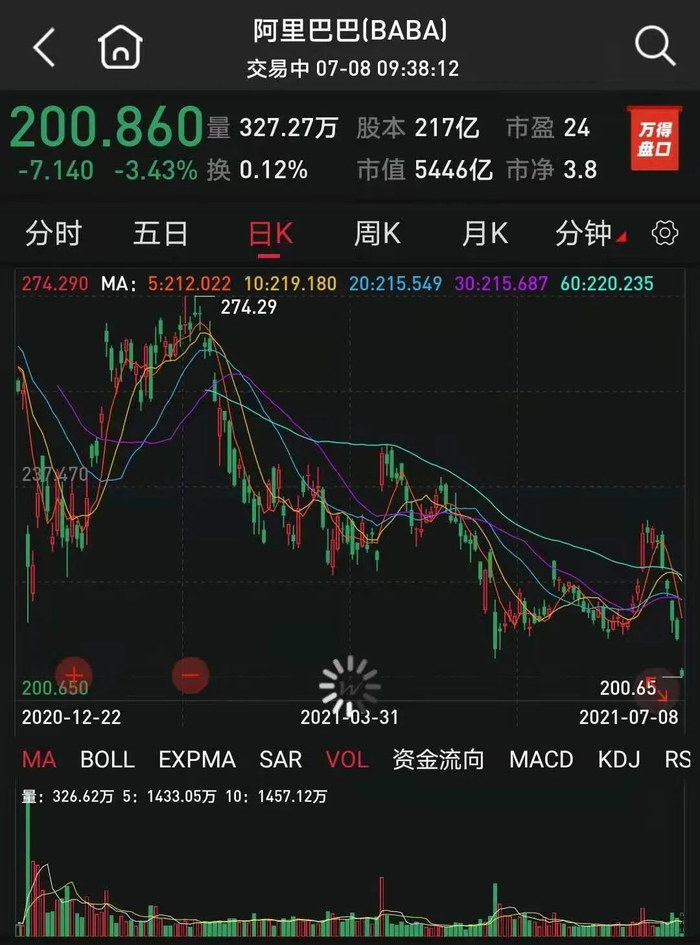Open chart settings gear icon

[664, 234]
